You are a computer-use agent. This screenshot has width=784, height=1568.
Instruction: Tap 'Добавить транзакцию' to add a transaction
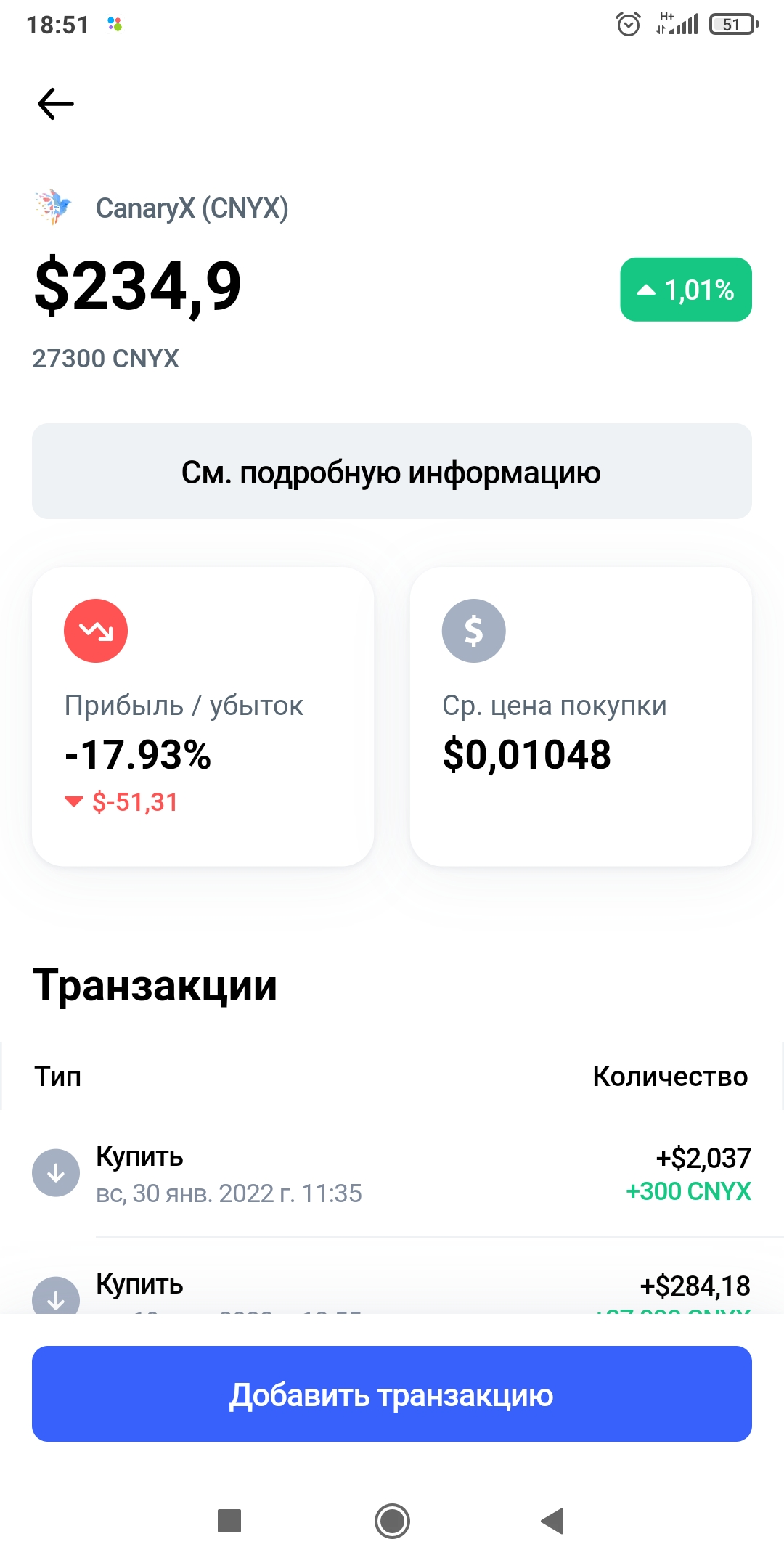tap(392, 1394)
